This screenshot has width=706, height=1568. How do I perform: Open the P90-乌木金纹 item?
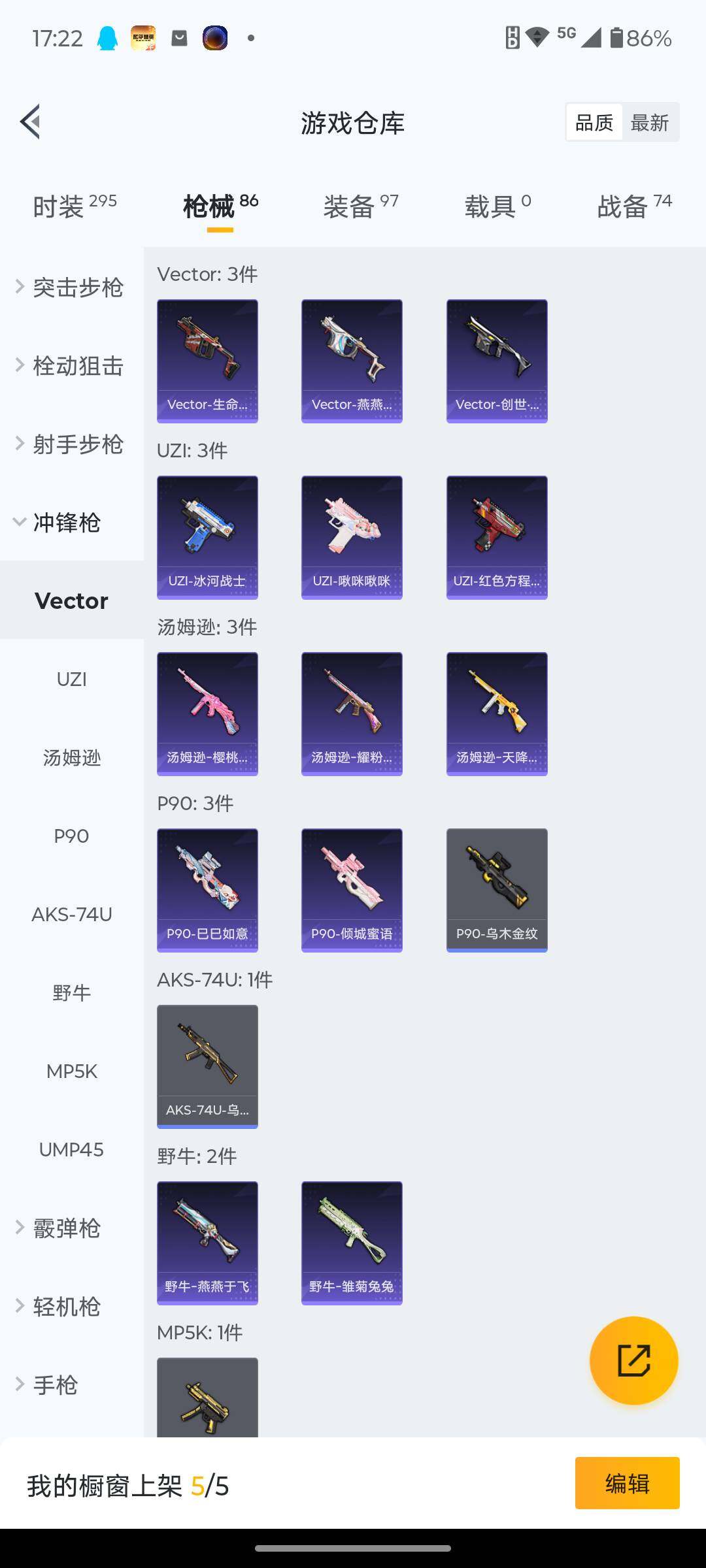[x=497, y=890]
